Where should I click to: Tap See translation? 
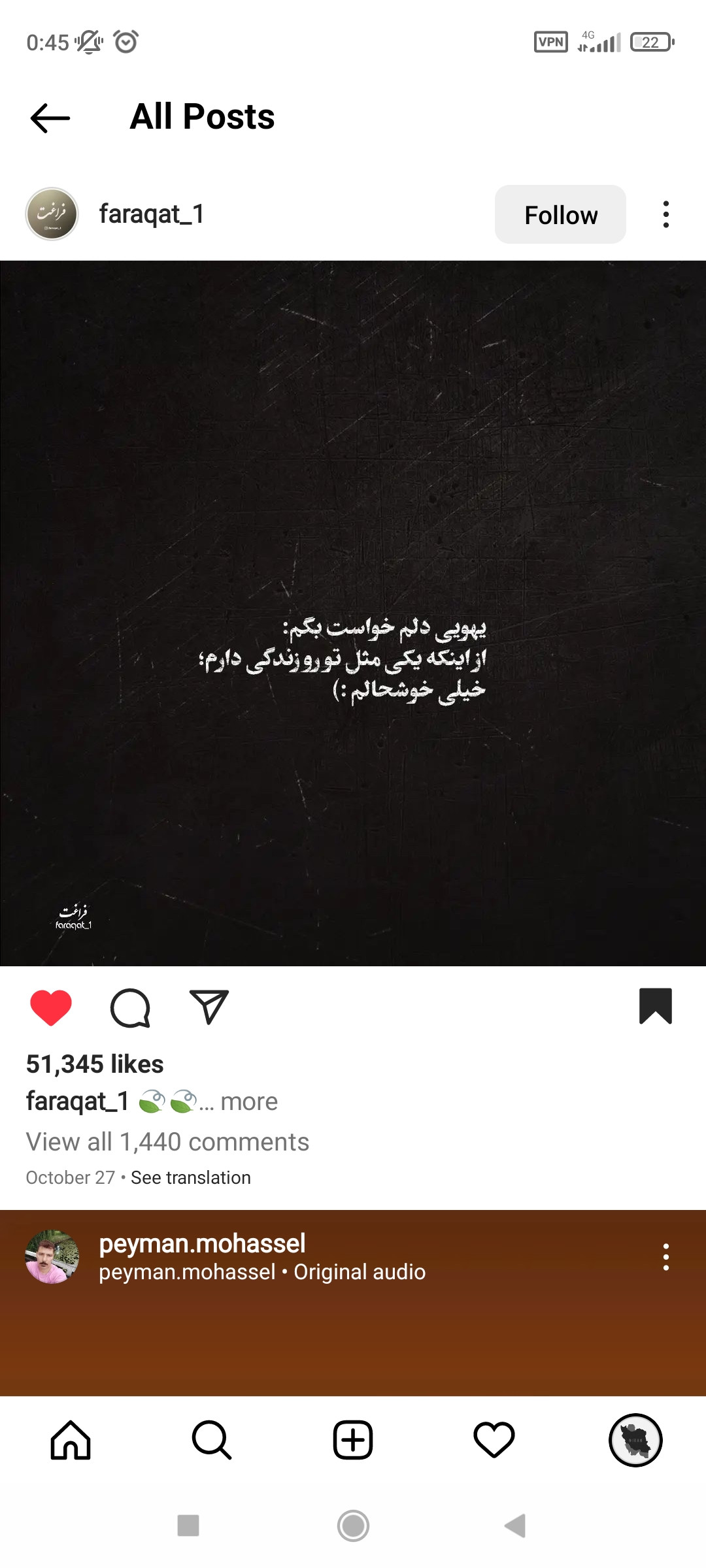tap(191, 1177)
